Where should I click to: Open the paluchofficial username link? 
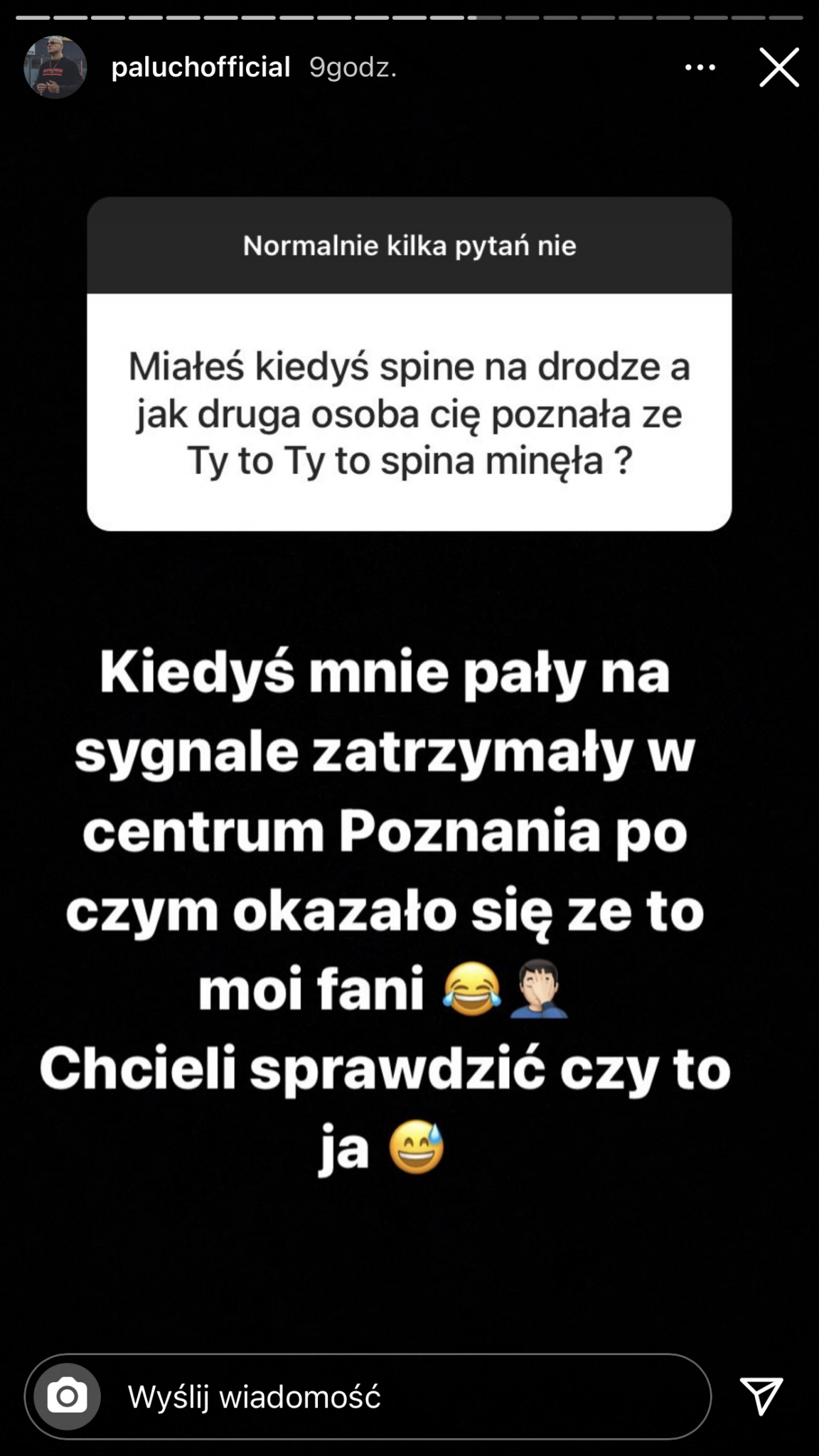pos(201,68)
